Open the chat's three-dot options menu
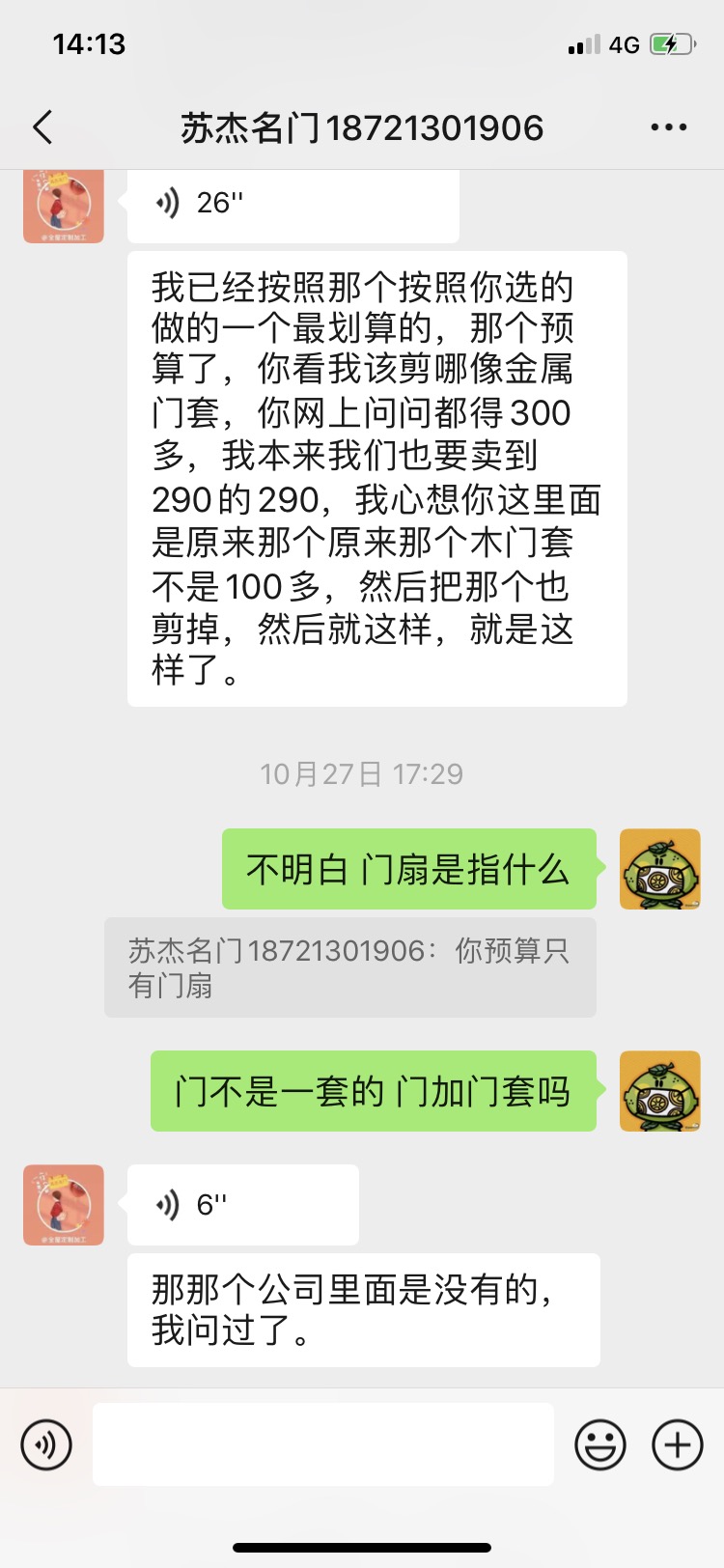The width and height of the screenshot is (724, 1568). click(x=668, y=127)
